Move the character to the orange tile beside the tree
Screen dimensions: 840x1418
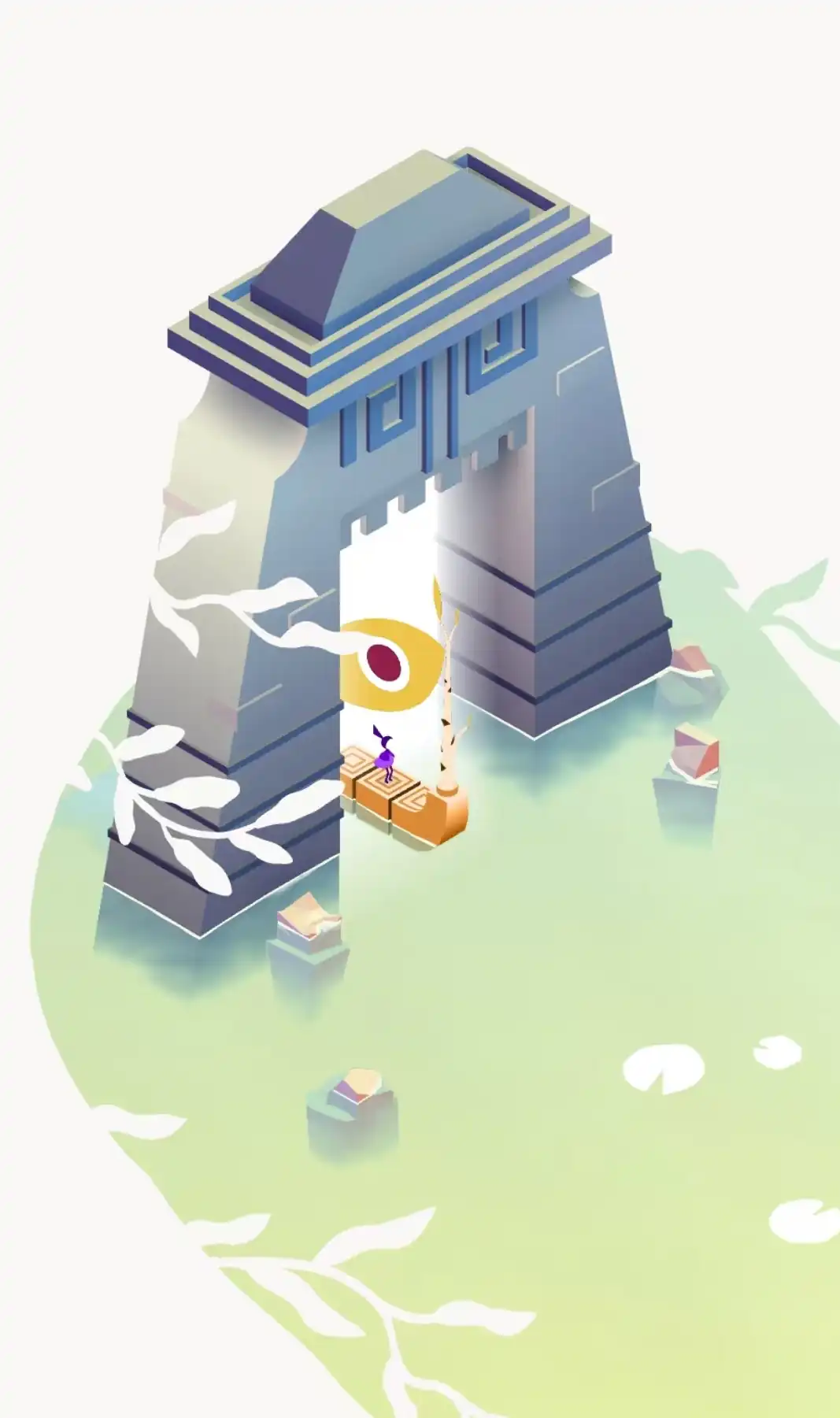click(416, 801)
